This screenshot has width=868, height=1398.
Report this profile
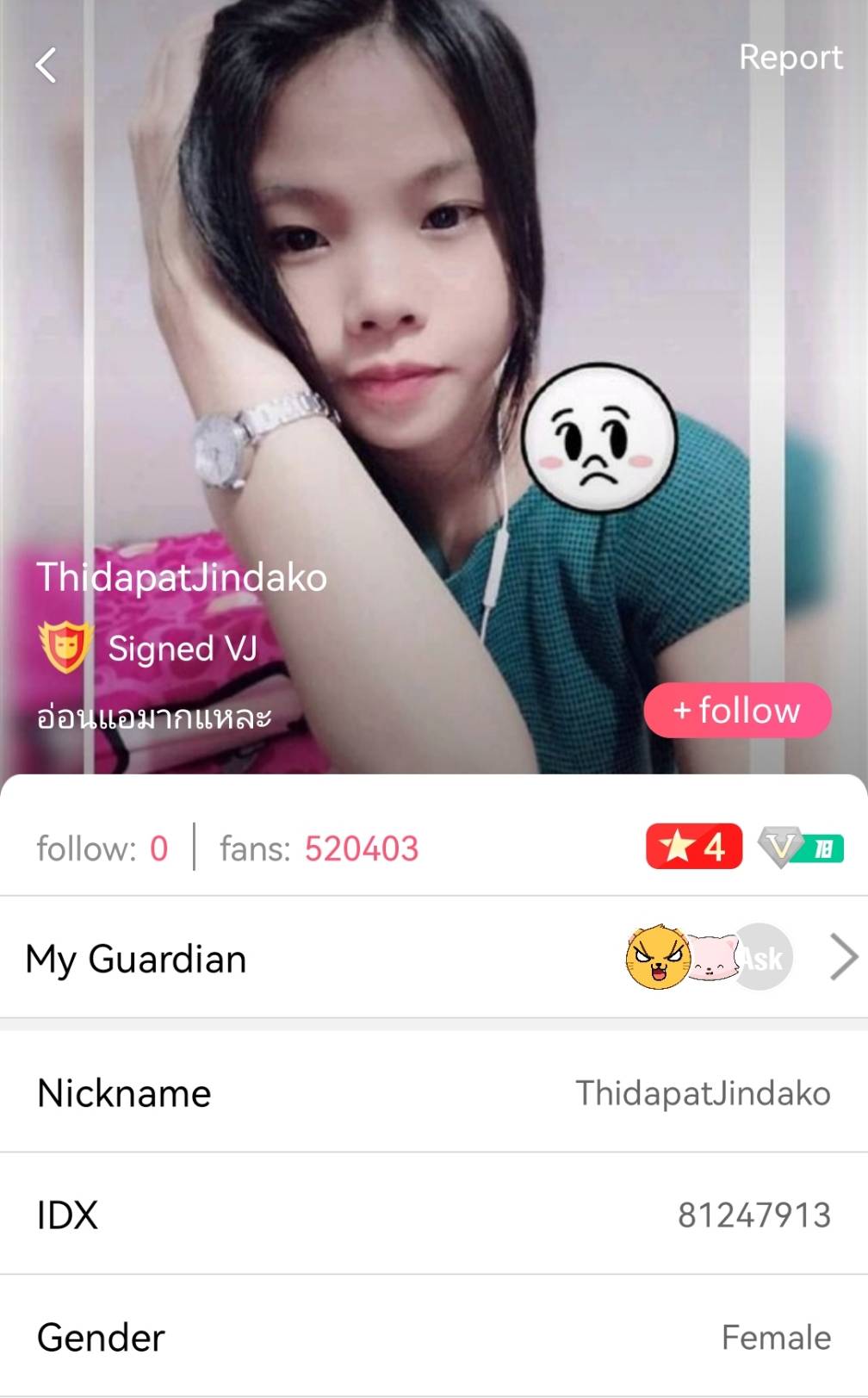pyautogui.click(x=790, y=58)
